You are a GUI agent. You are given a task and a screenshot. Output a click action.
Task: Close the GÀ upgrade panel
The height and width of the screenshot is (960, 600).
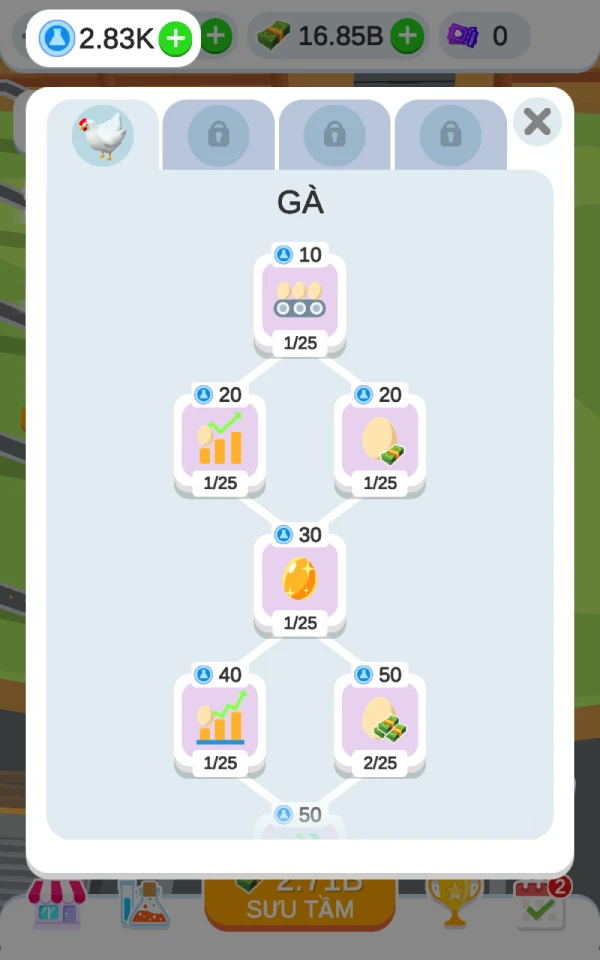[537, 121]
